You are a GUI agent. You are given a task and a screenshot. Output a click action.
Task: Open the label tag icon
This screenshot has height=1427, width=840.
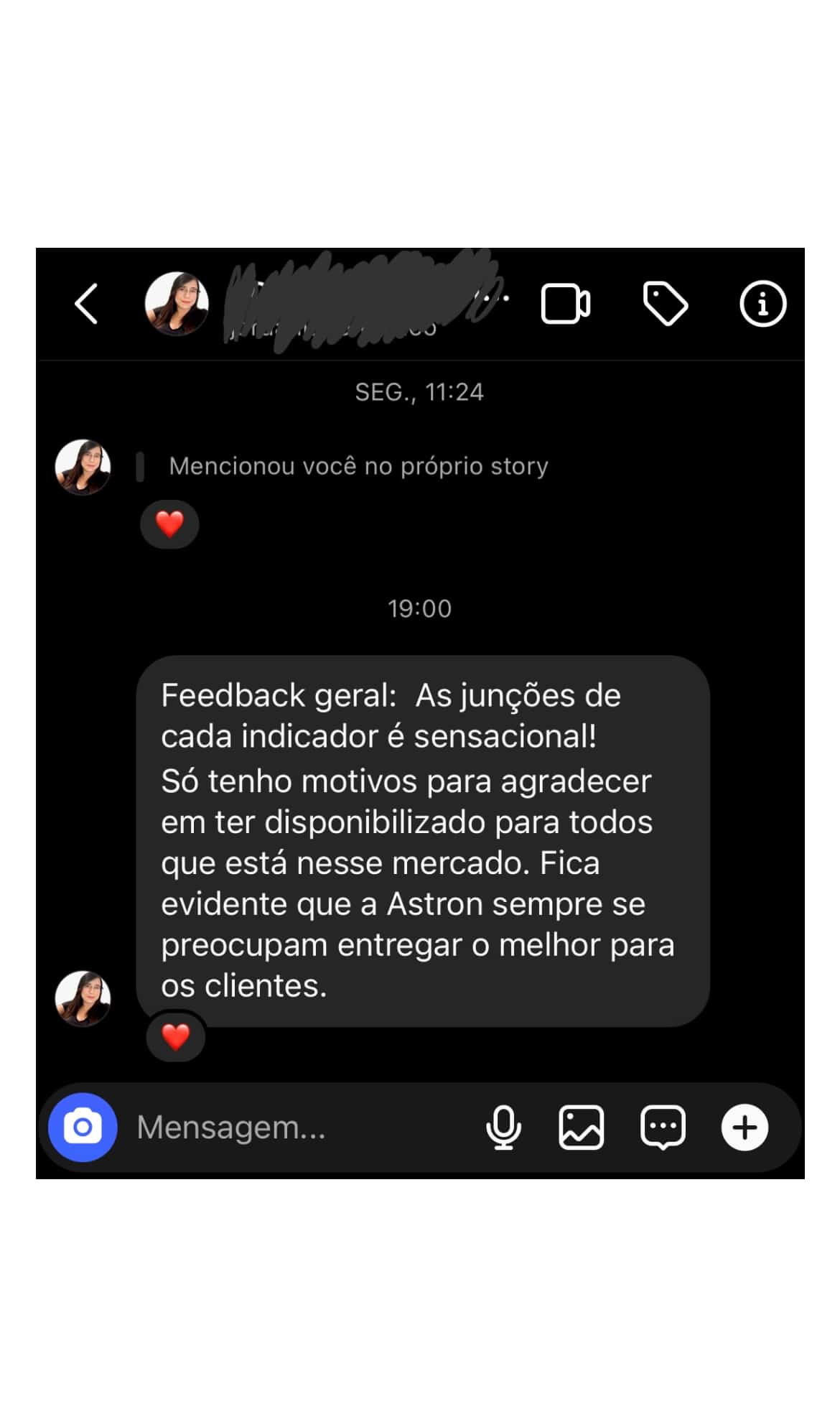pos(665,305)
